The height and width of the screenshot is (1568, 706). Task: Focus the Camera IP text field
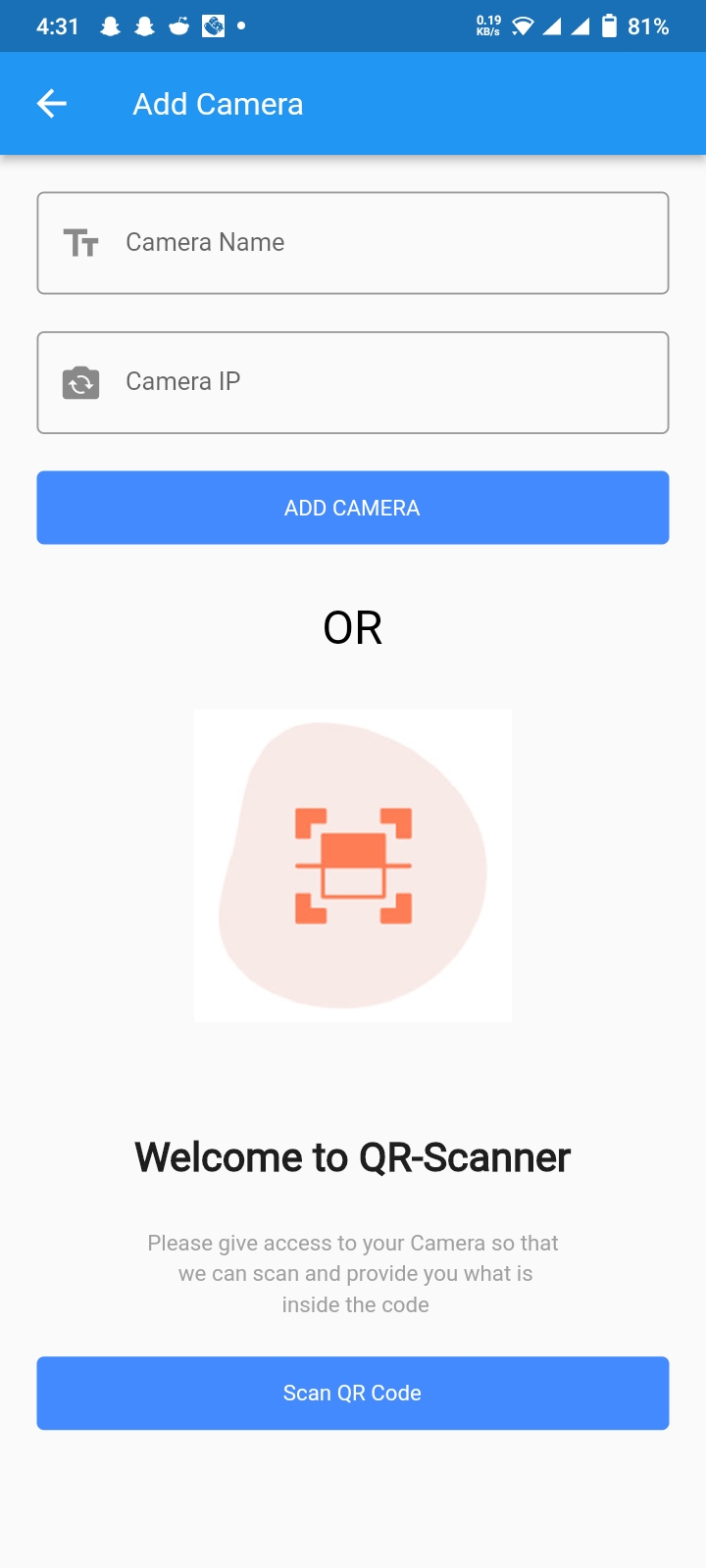[x=353, y=382]
